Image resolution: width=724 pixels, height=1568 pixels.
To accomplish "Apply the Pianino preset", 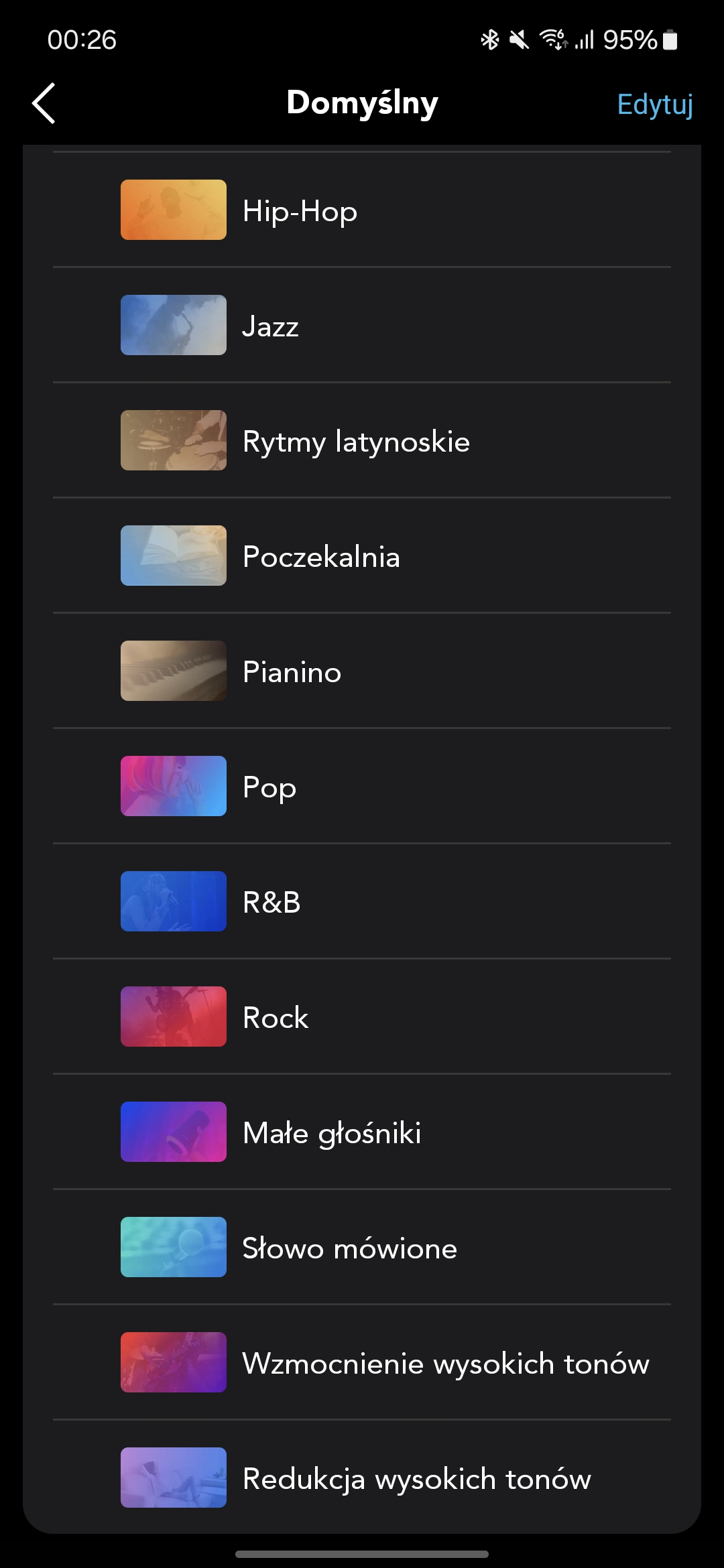I will point(362,671).
